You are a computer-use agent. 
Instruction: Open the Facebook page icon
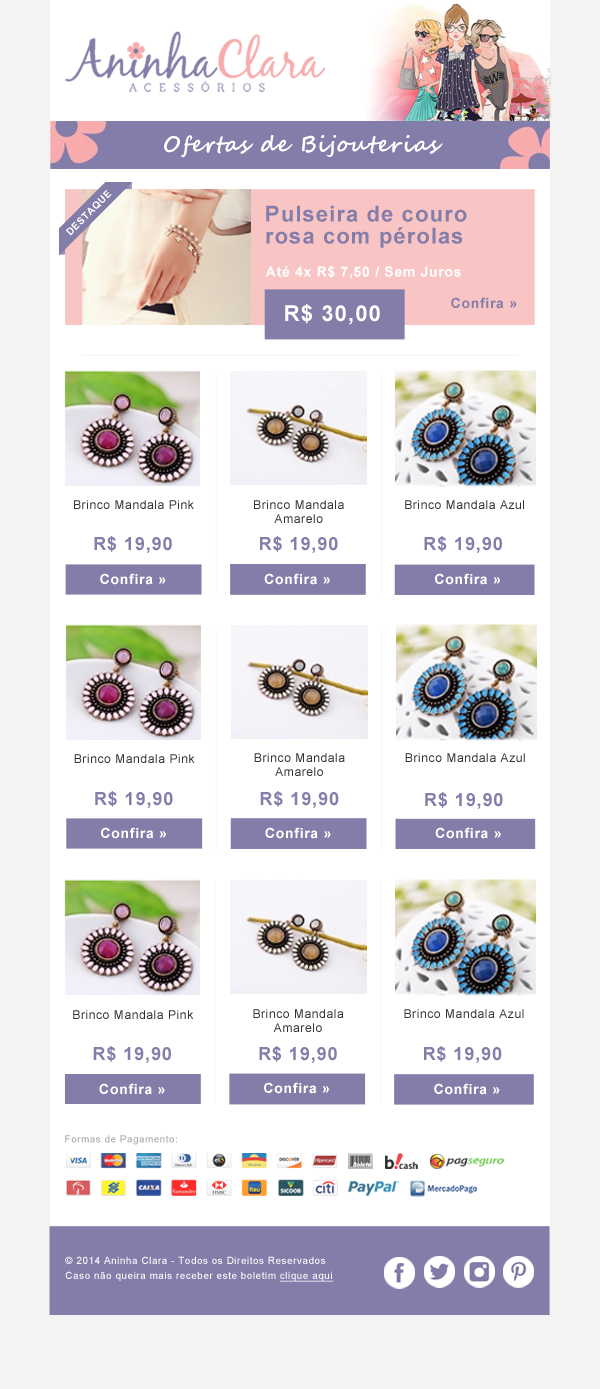tap(399, 1272)
